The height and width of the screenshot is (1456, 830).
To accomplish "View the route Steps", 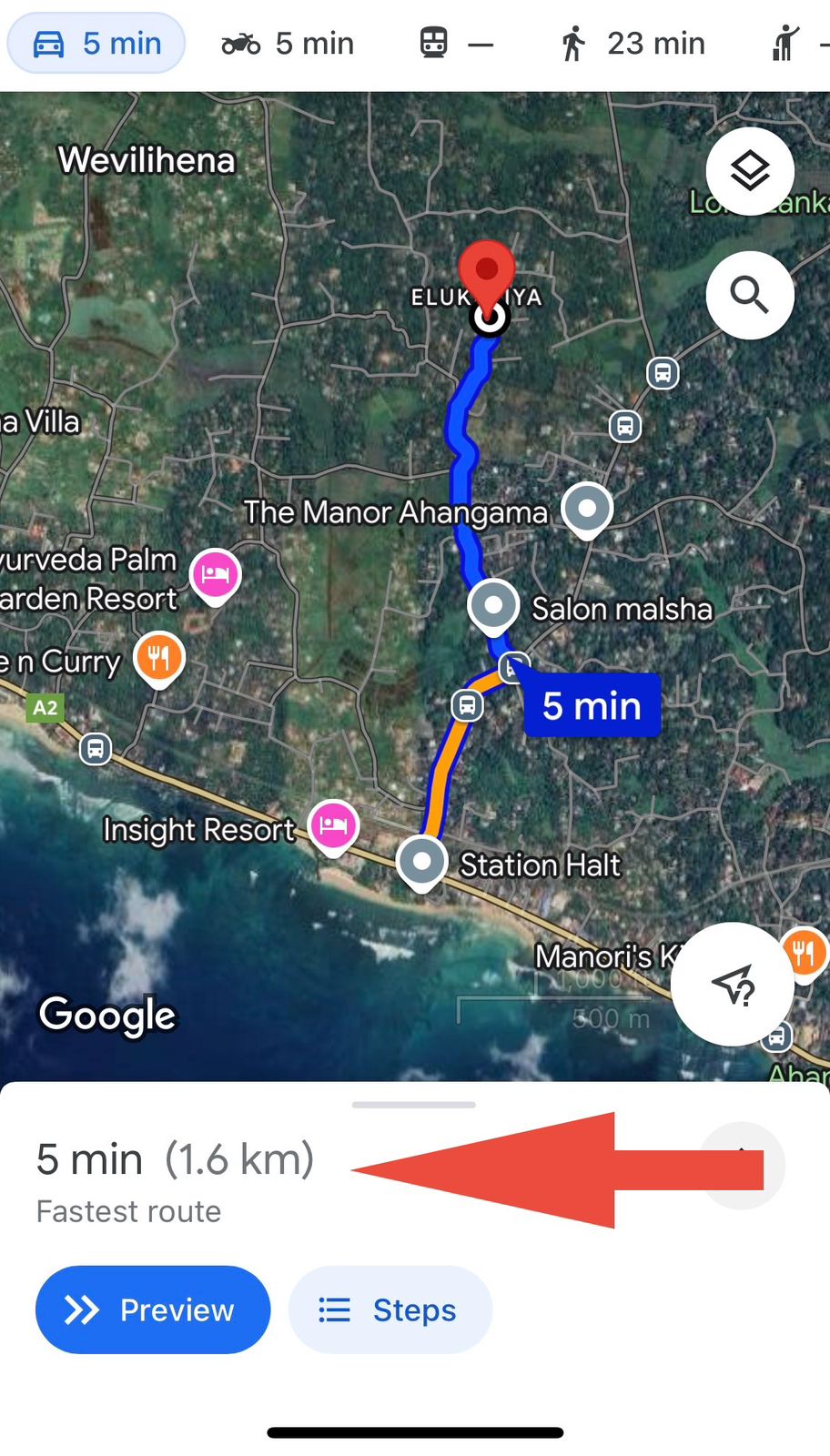I will (390, 1309).
